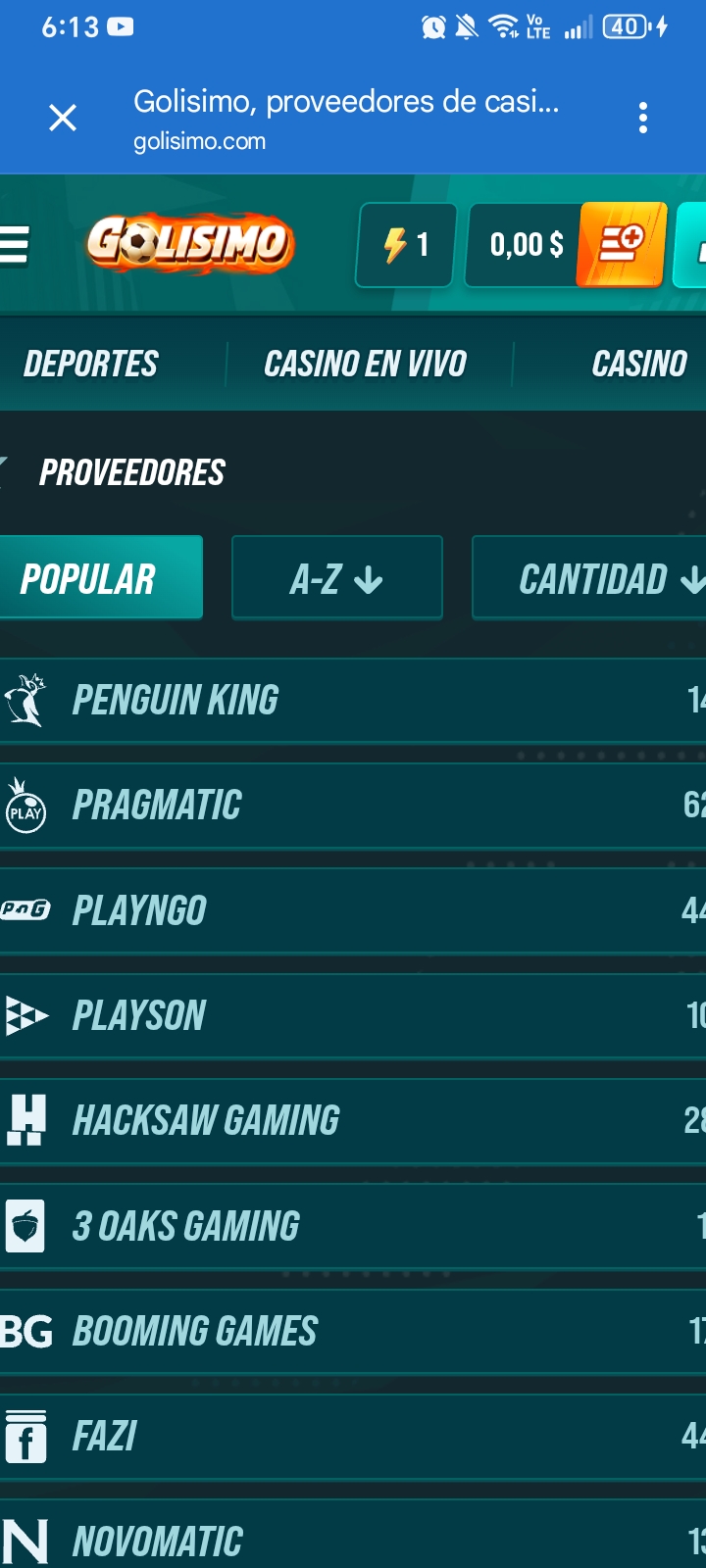Viewport: 706px width, 1568px height.
Task: Switch to the Deportes section
Action: [x=90, y=365]
